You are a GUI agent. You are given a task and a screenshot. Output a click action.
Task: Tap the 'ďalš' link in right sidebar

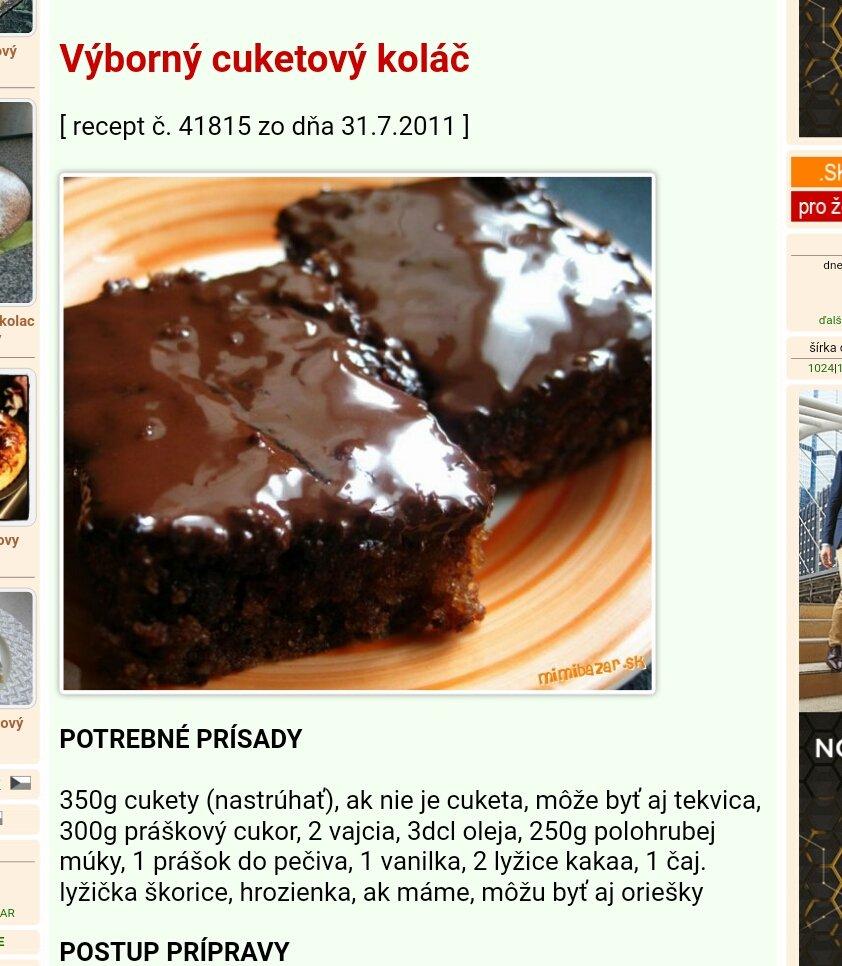(x=829, y=321)
